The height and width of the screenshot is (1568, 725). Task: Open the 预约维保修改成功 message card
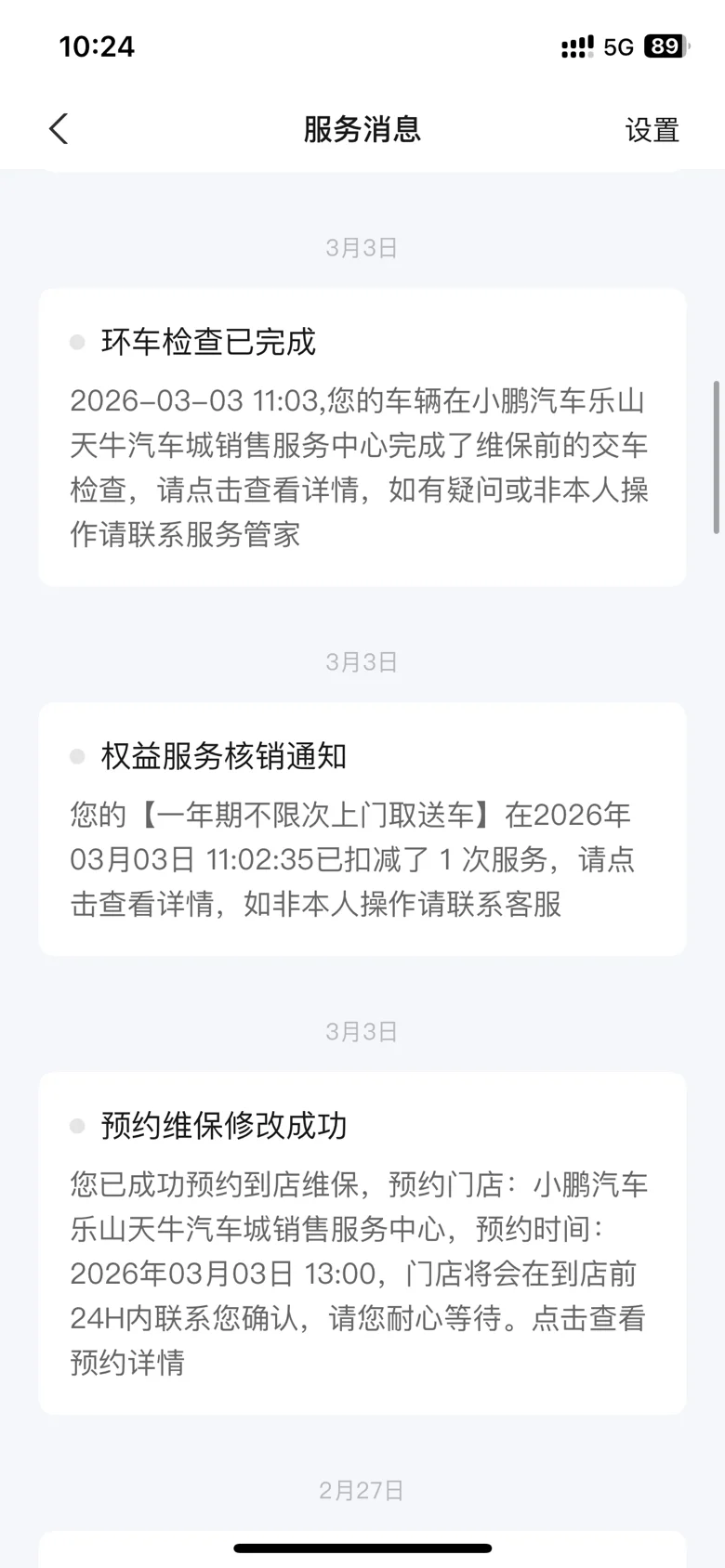[362, 1244]
